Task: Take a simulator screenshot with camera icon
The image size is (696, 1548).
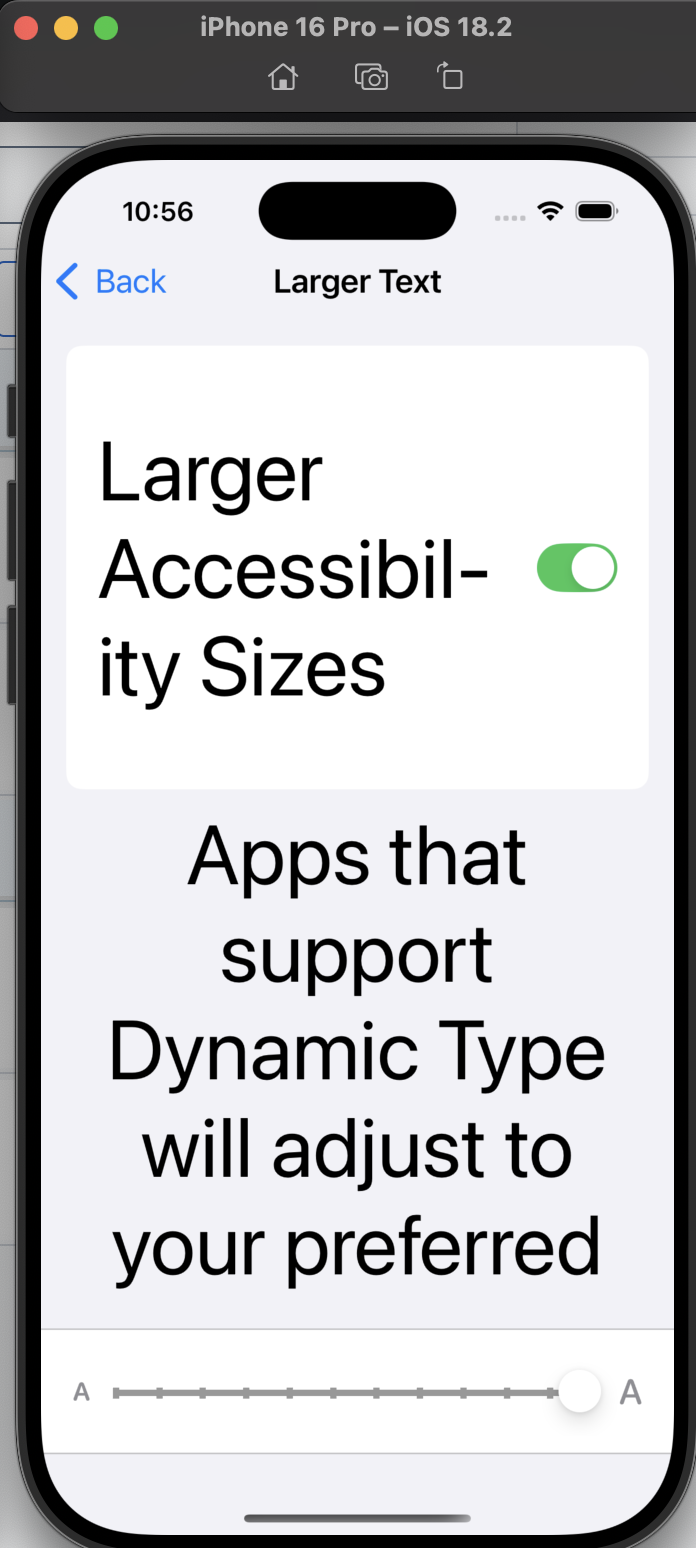Action: (371, 77)
